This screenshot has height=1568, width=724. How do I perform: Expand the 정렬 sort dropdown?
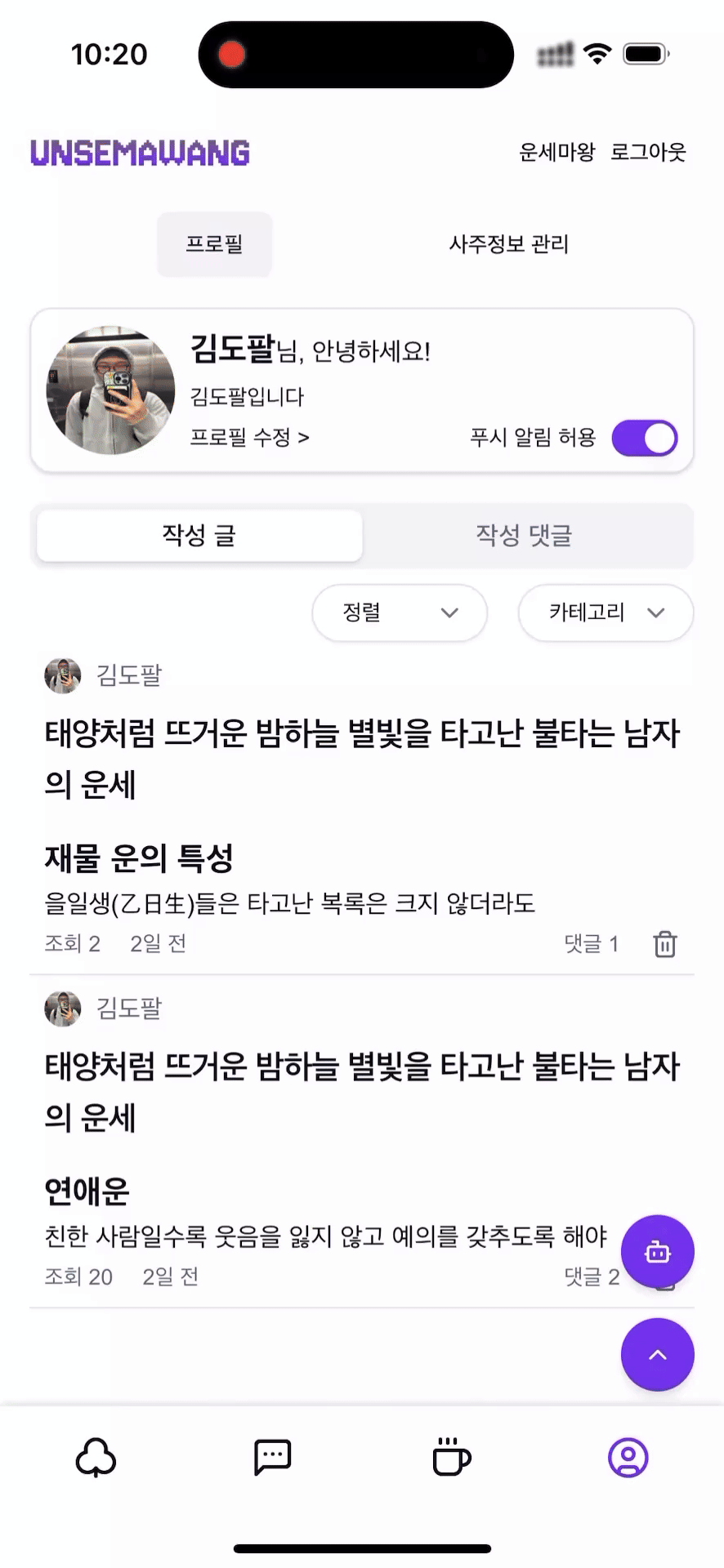coord(400,612)
